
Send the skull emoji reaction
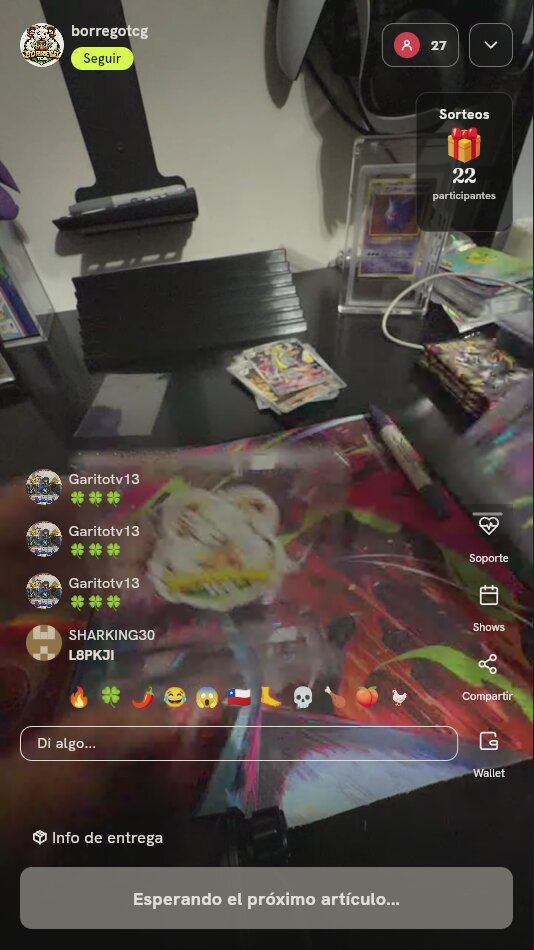pyautogui.click(x=302, y=697)
